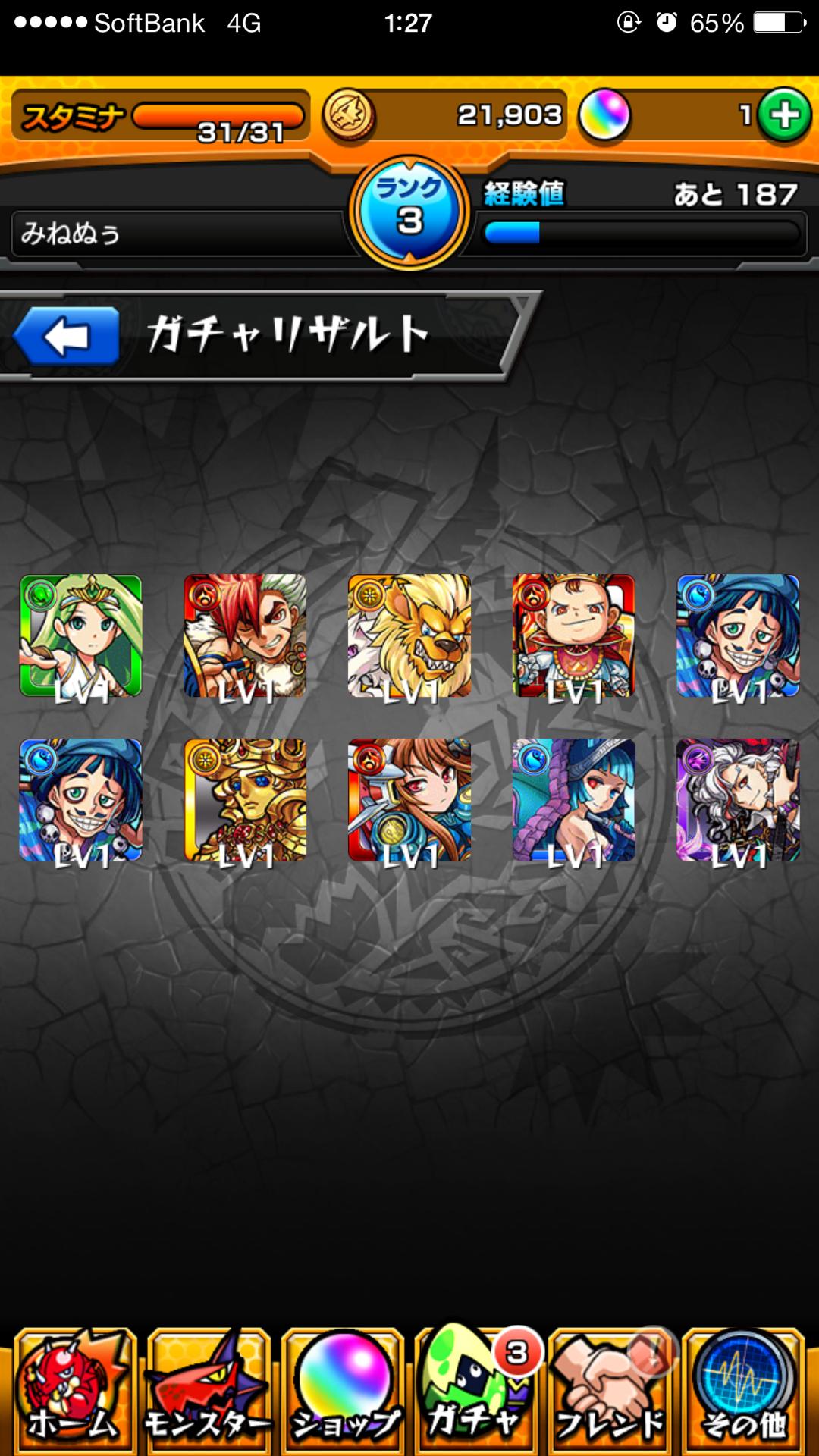
Task: View the green-haired girl monster
Action: click(x=80, y=635)
